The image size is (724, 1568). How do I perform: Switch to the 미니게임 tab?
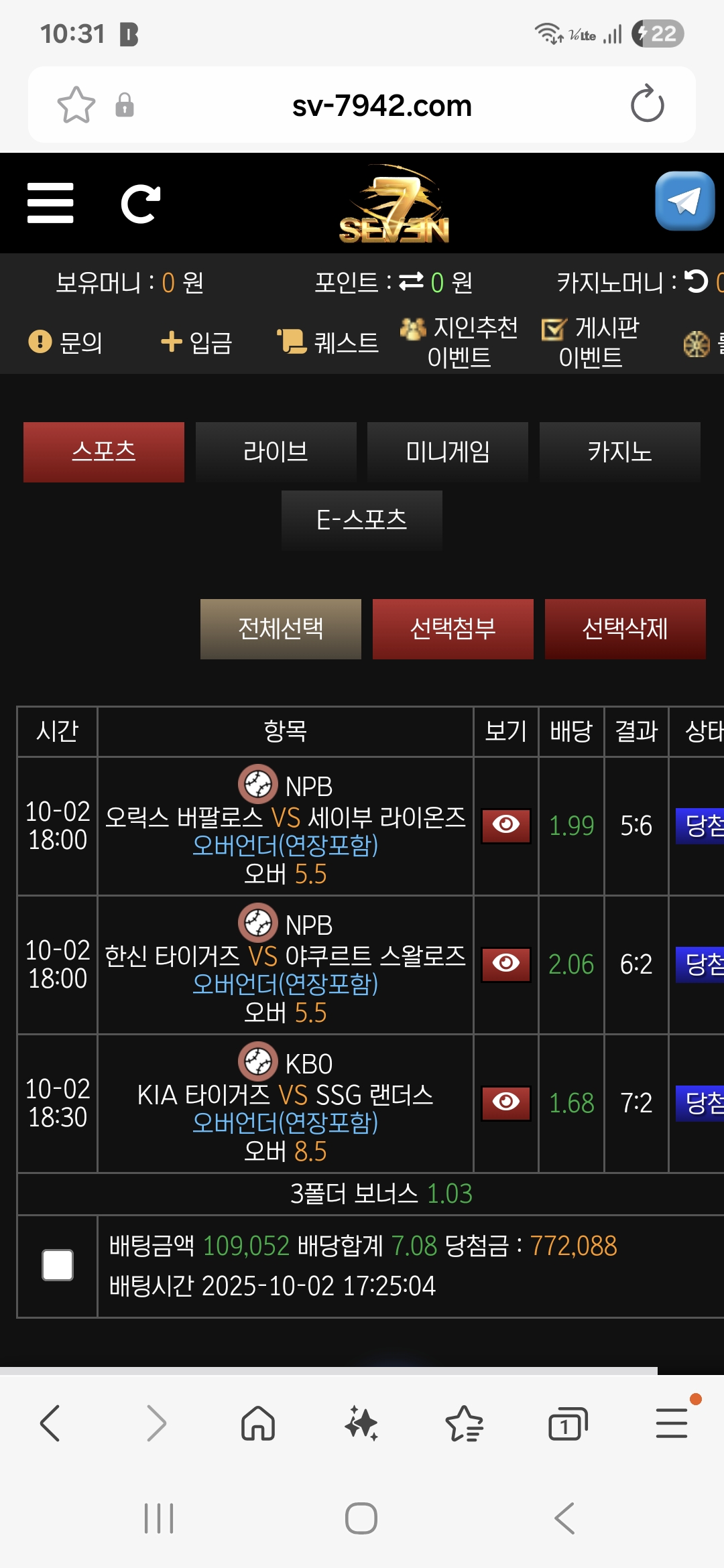pyautogui.click(x=448, y=452)
